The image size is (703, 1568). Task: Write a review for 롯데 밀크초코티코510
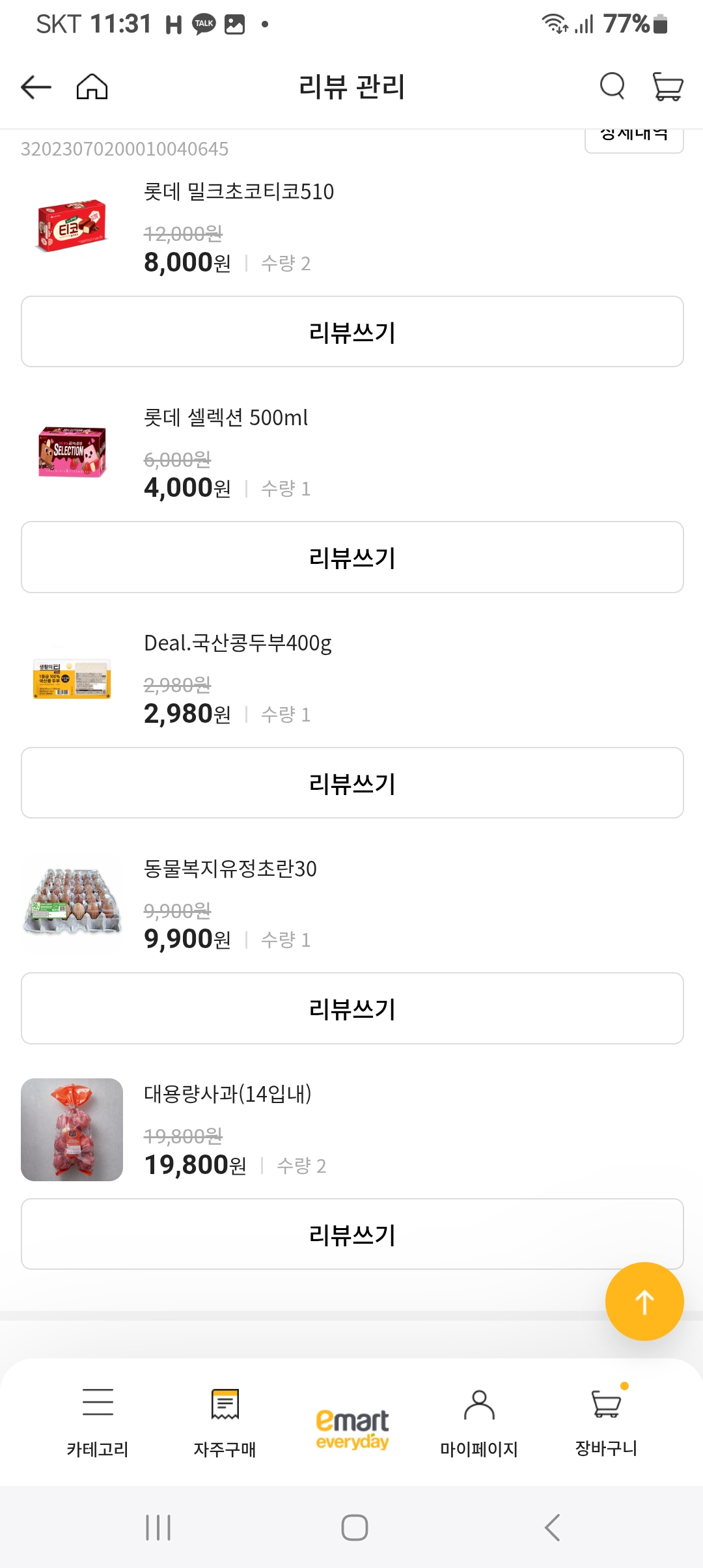click(x=351, y=331)
